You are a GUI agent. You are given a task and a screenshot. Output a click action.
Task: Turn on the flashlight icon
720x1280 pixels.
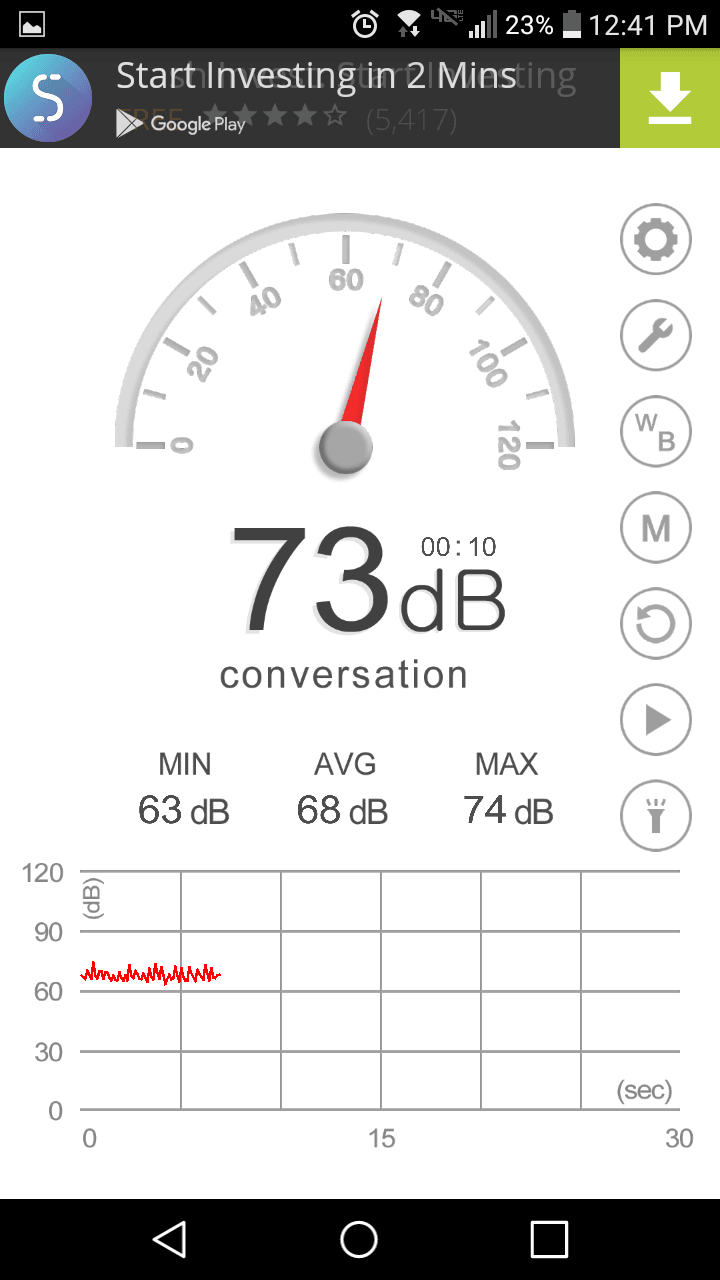(x=656, y=815)
